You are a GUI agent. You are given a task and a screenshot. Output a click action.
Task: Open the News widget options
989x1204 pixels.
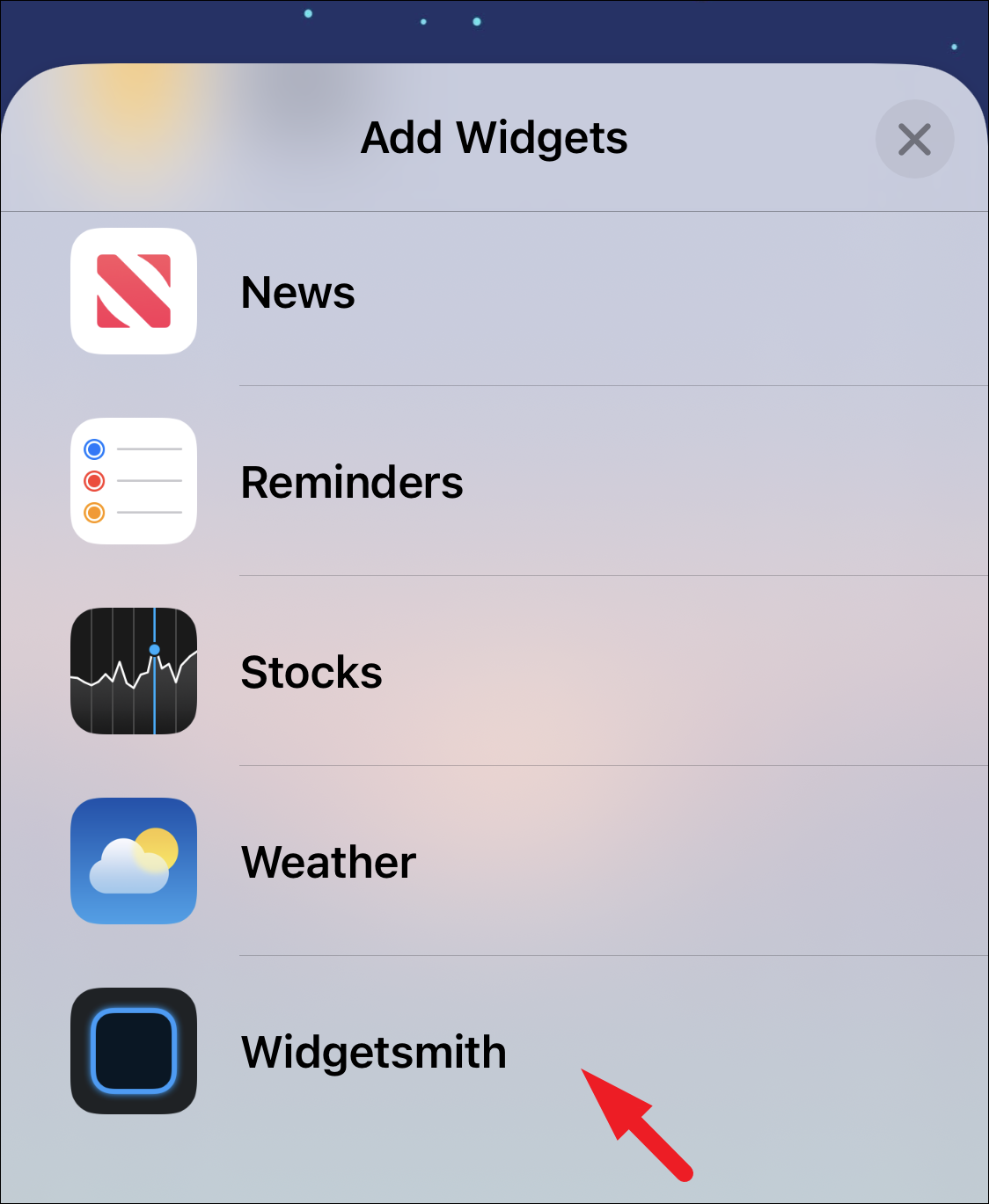click(x=299, y=292)
